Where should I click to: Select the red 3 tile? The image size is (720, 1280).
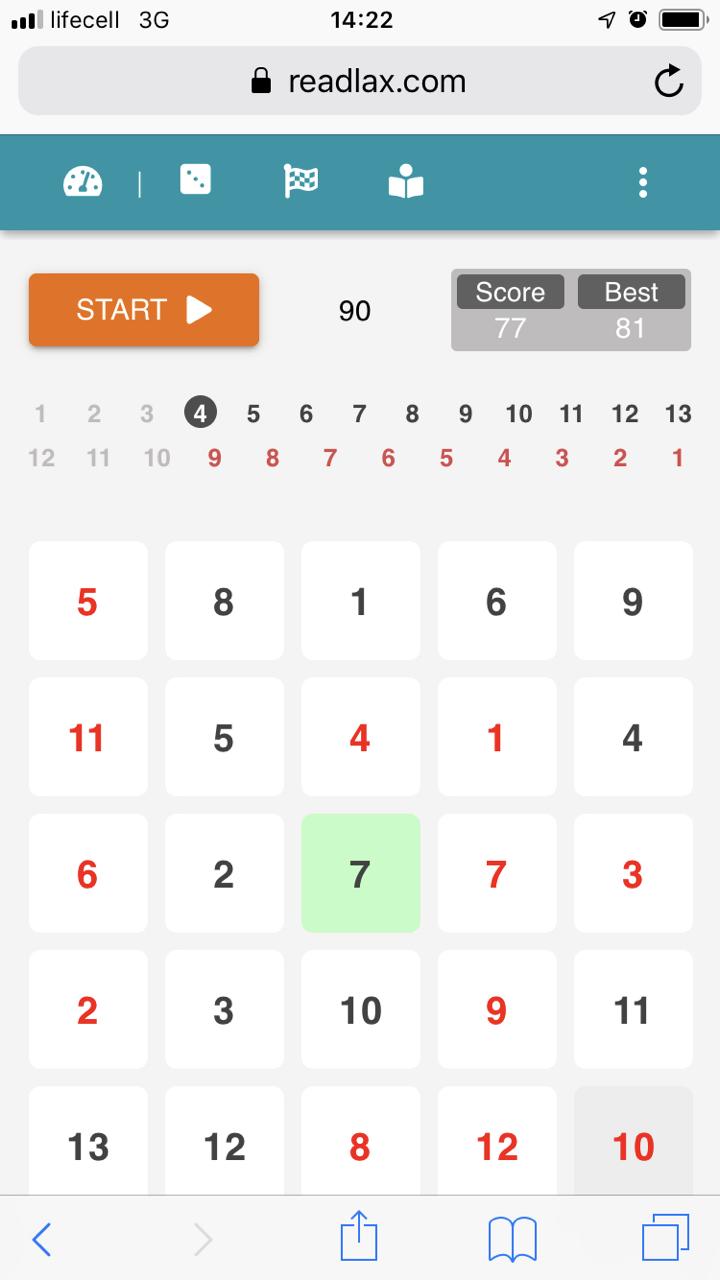pos(633,873)
